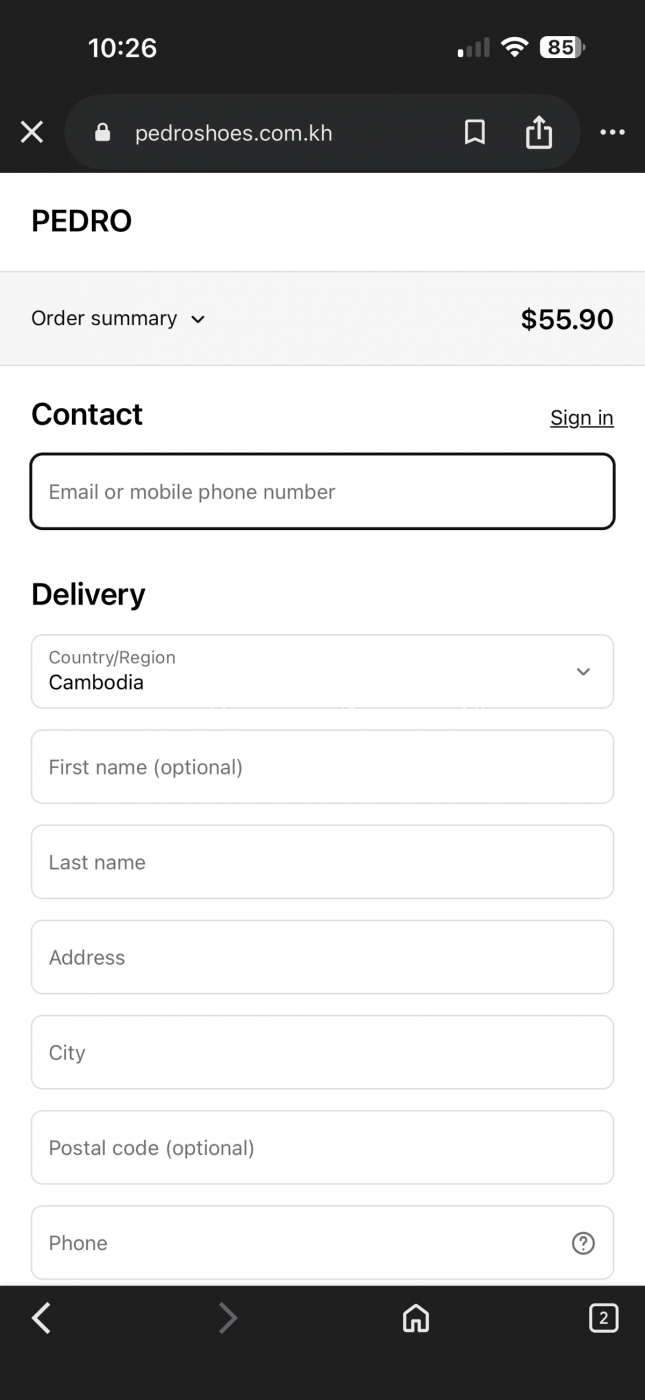Open the browser home page
645x1400 pixels.
(x=415, y=1319)
